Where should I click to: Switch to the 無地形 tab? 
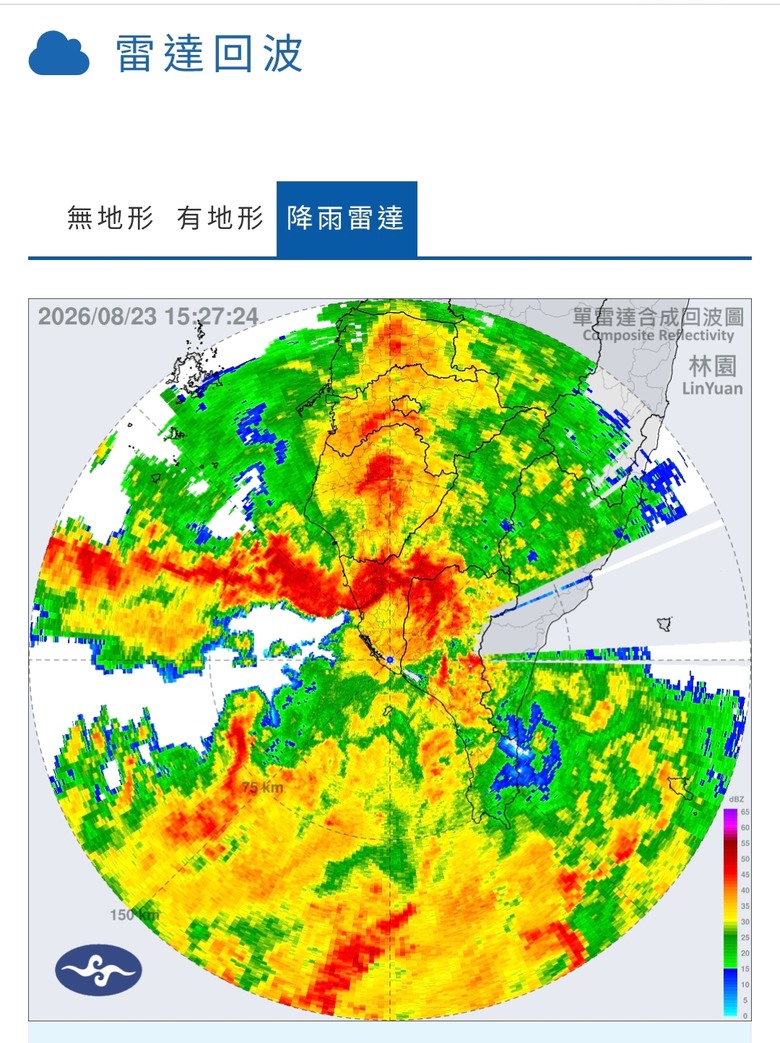click(110, 218)
